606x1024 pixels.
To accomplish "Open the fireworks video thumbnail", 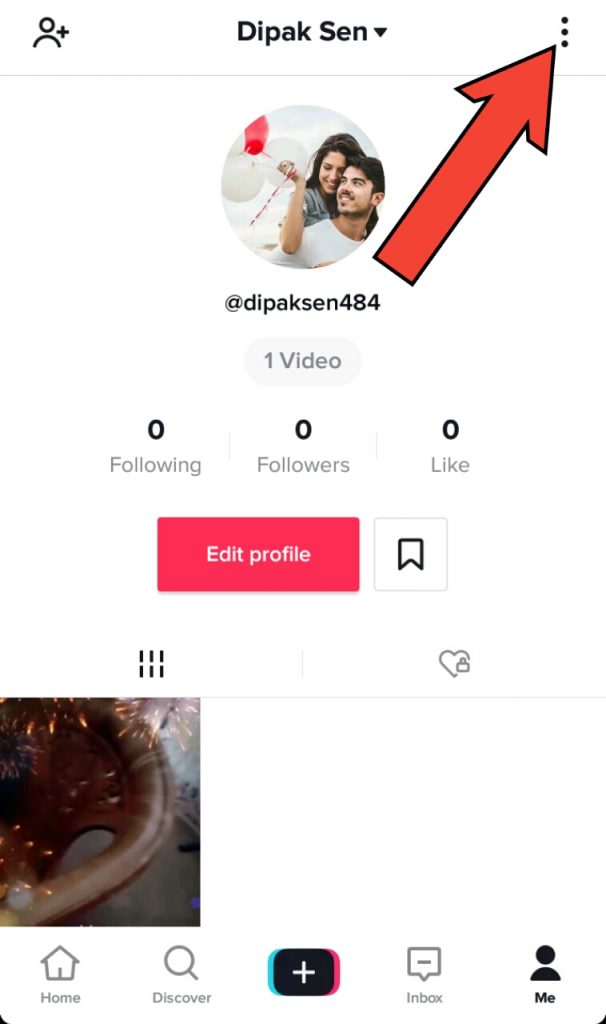I will click(x=100, y=812).
